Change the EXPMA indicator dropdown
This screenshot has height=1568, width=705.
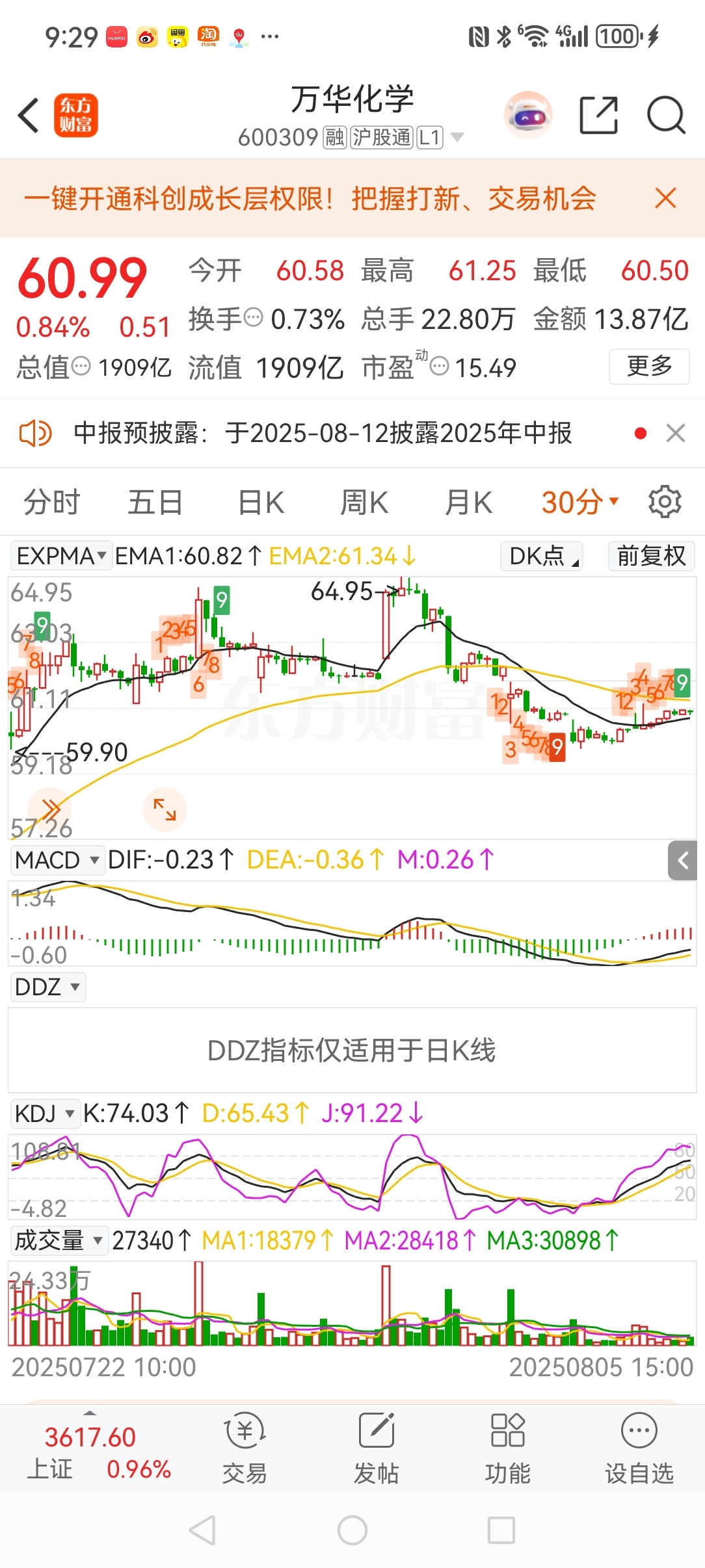pyautogui.click(x=61, y=556)
